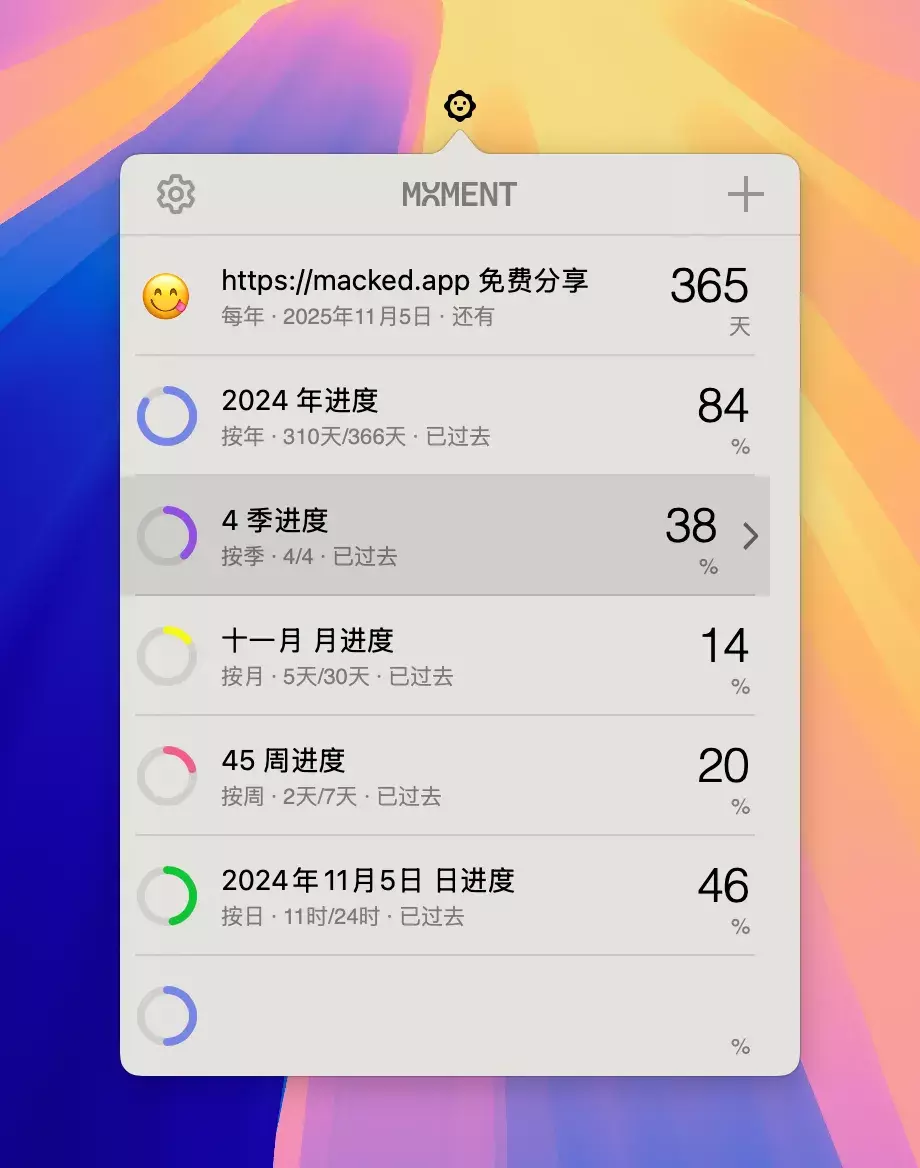Viewport: 920px width, 1168px height.
Task: Open the settings gear
Action: [176, 194]
